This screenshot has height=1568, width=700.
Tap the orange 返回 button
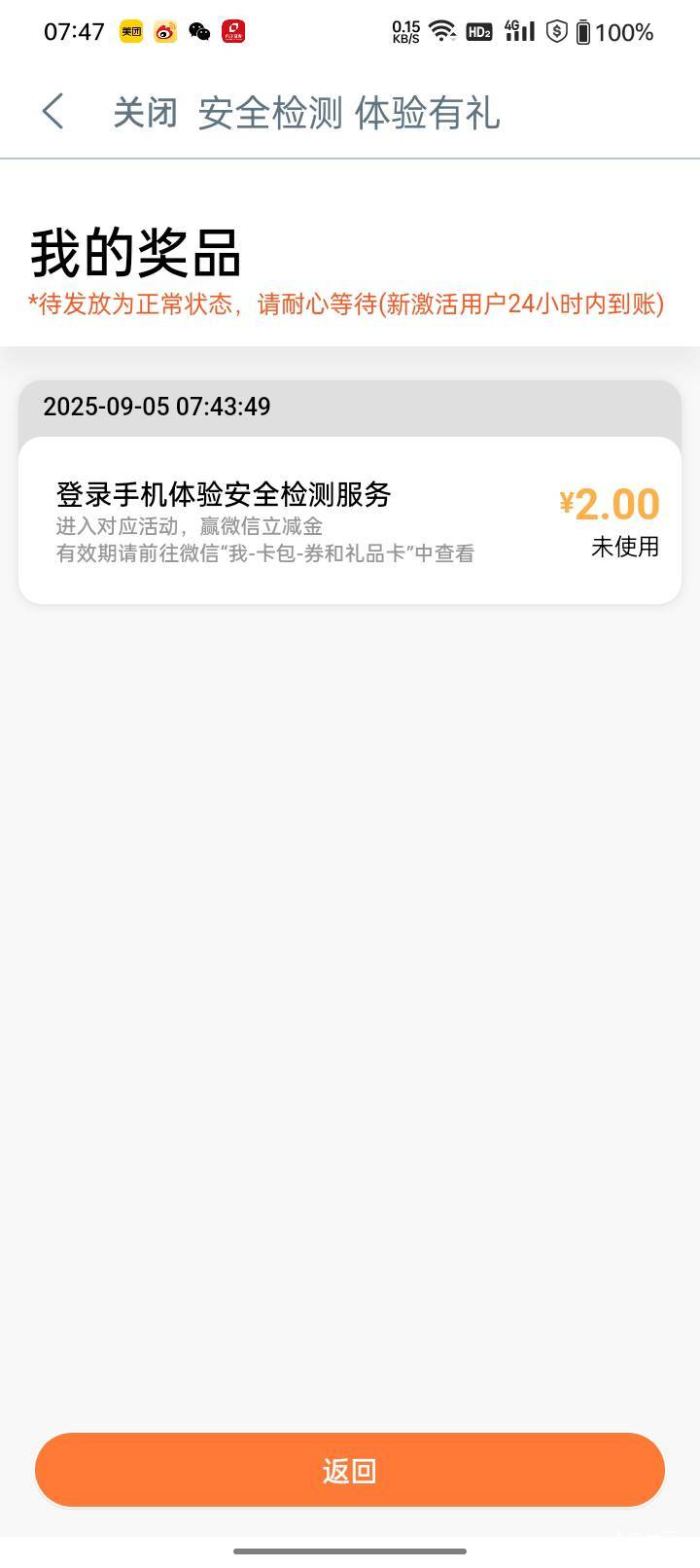pos(350,1470)
